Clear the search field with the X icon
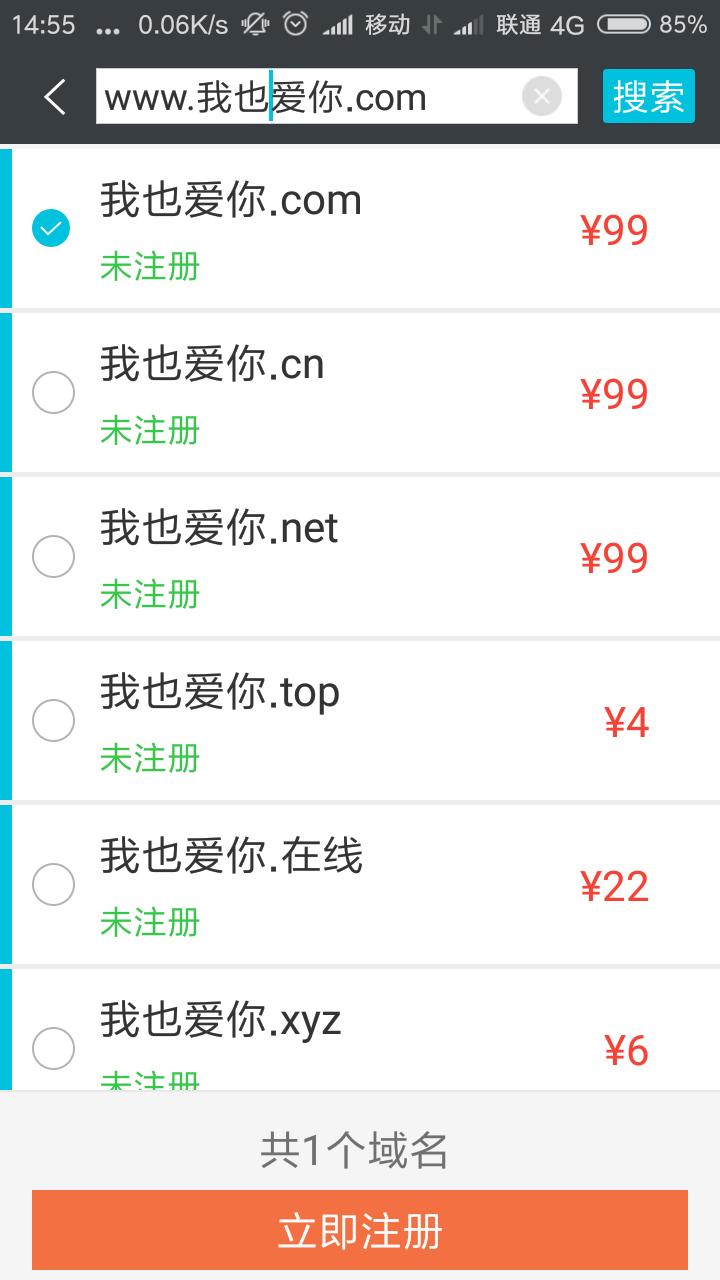720x1280 pixels. point(542,95)
